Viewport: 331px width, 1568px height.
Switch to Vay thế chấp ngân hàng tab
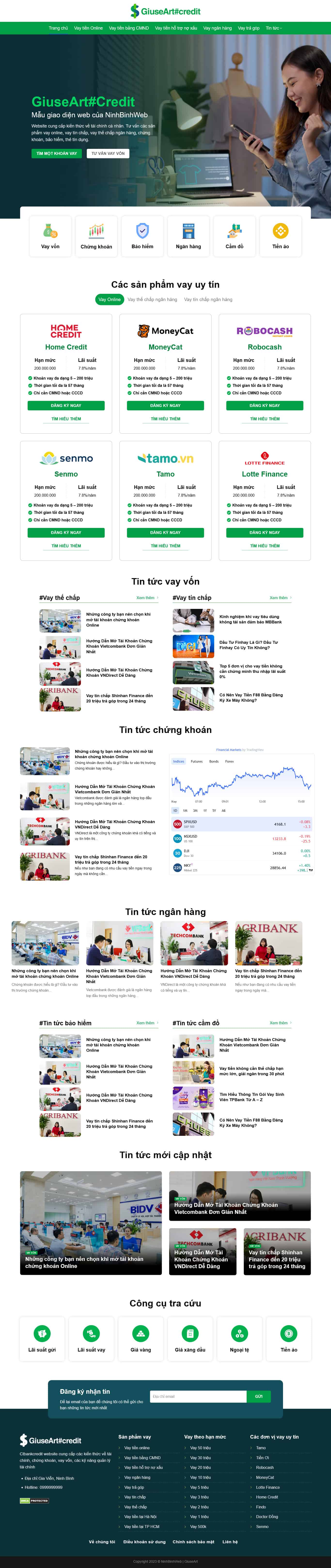[x=152, y=300]
